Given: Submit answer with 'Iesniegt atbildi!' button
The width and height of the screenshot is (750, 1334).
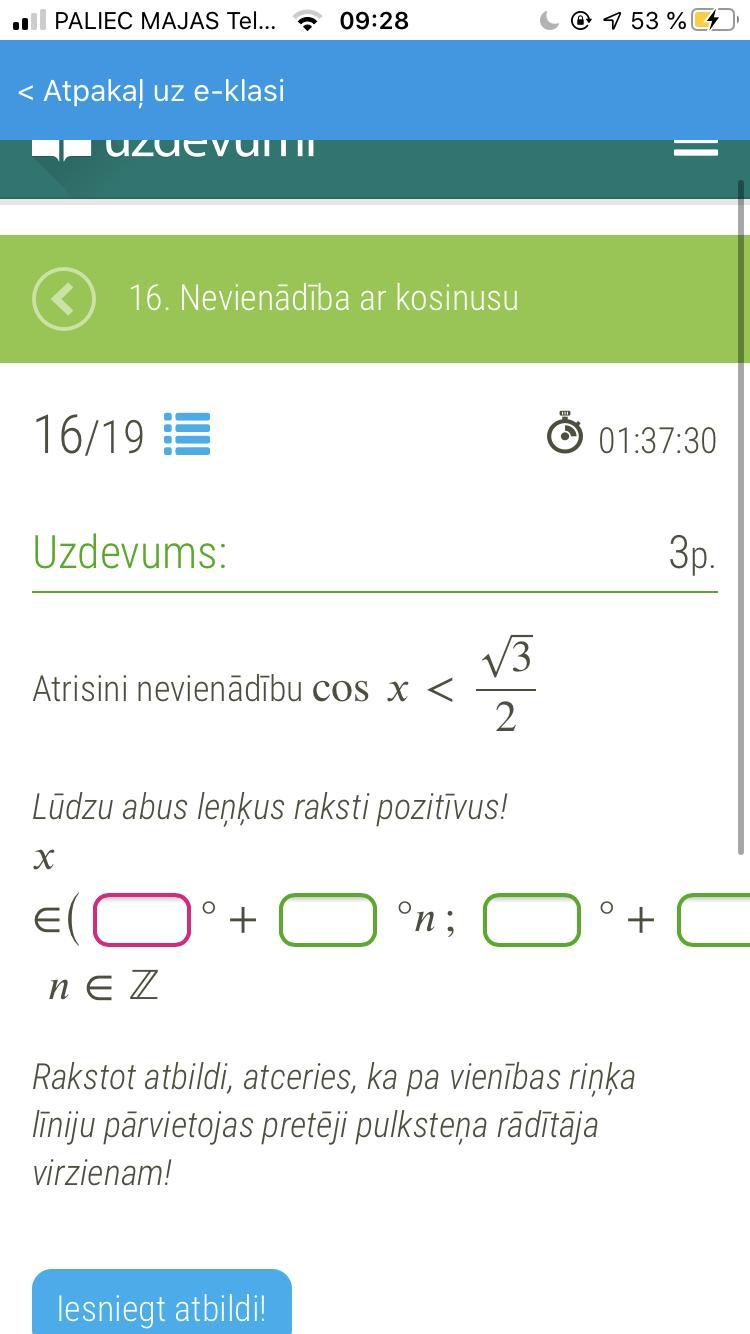Looking at the screenshot, I should pyautogui.click(x=162, y=1302).
